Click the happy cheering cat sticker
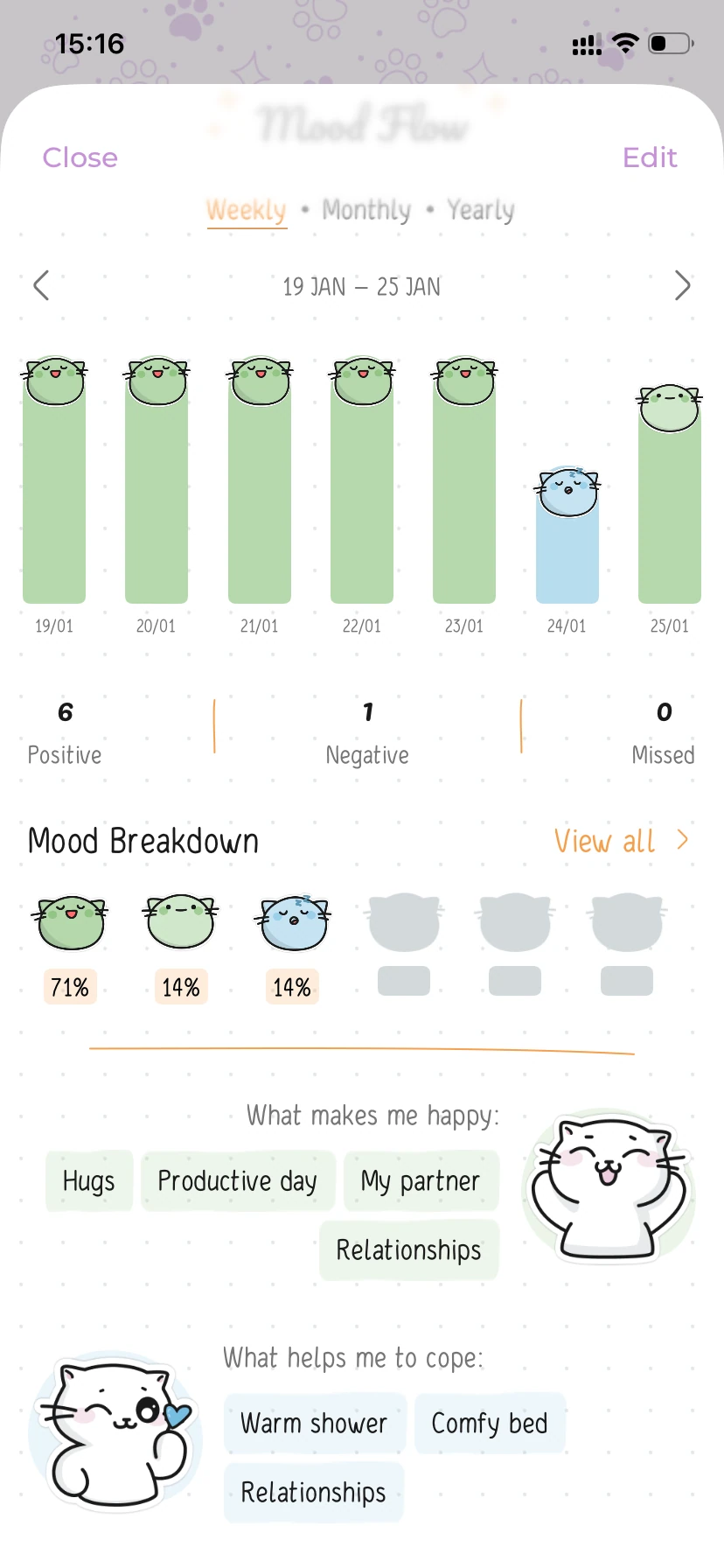 608,1186
